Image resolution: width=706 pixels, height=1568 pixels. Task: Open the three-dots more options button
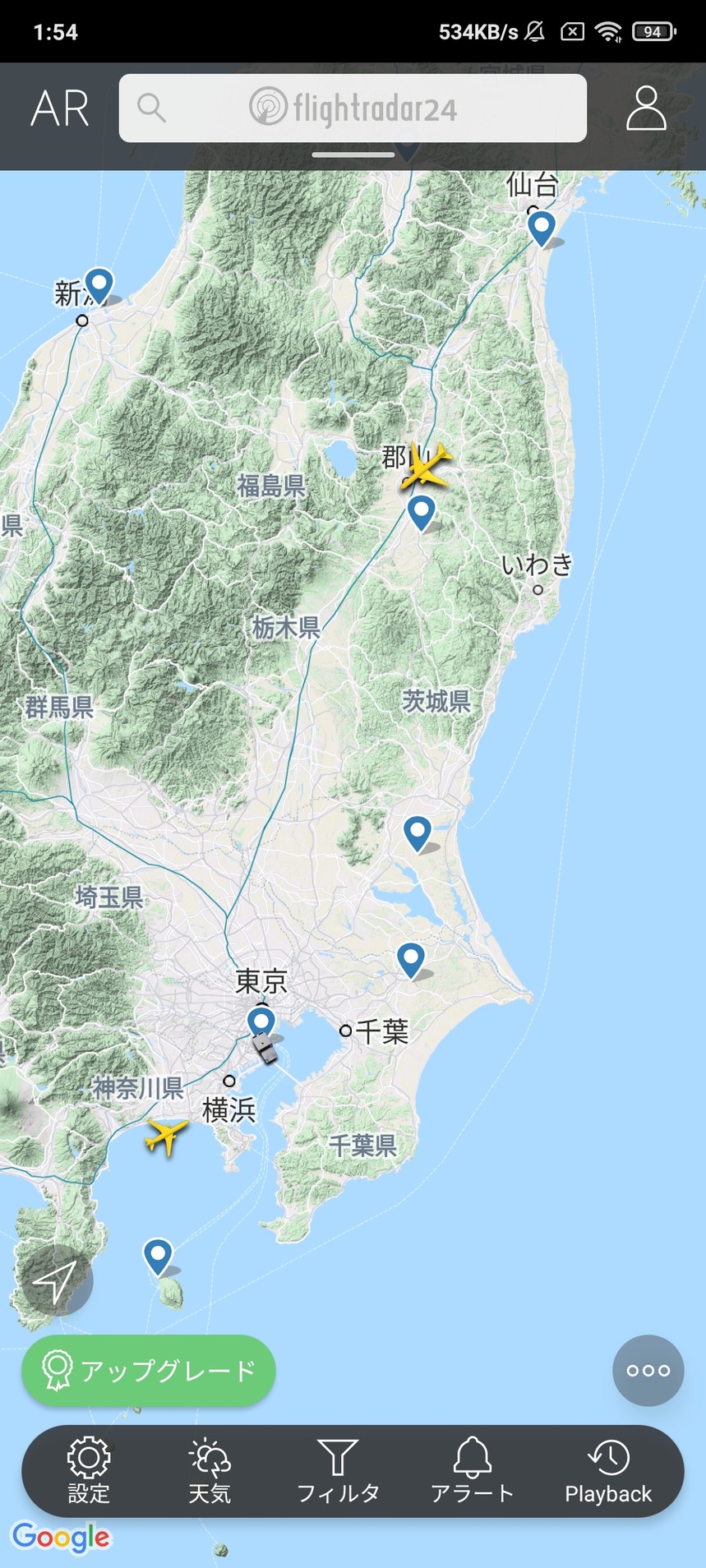[648, 1370]
